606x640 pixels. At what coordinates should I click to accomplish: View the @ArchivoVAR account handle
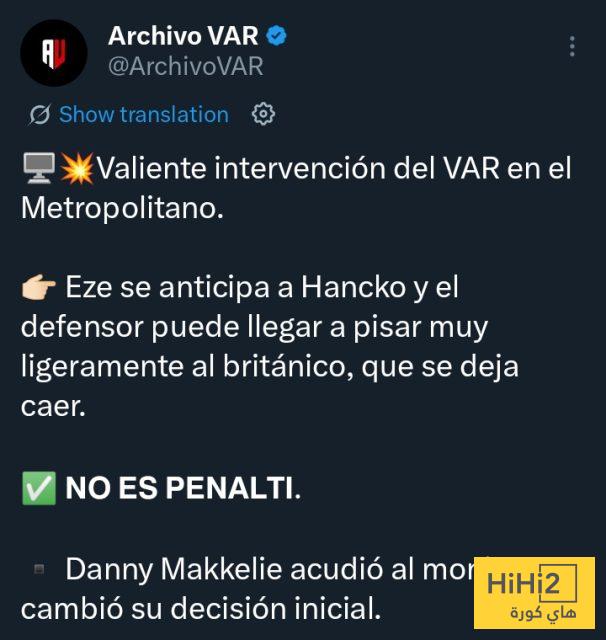click(x=185, y=67)
